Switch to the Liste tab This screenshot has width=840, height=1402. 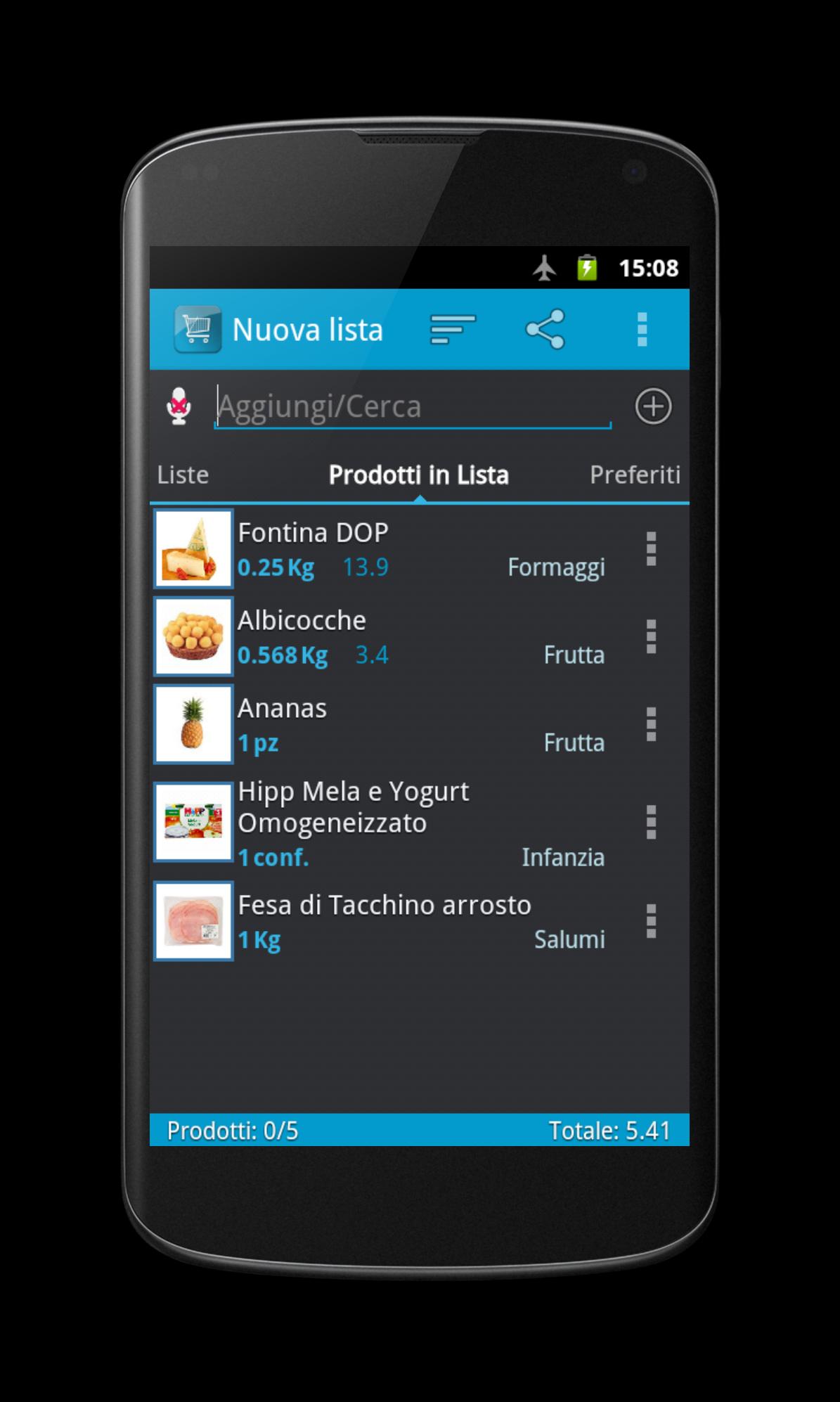183,475
